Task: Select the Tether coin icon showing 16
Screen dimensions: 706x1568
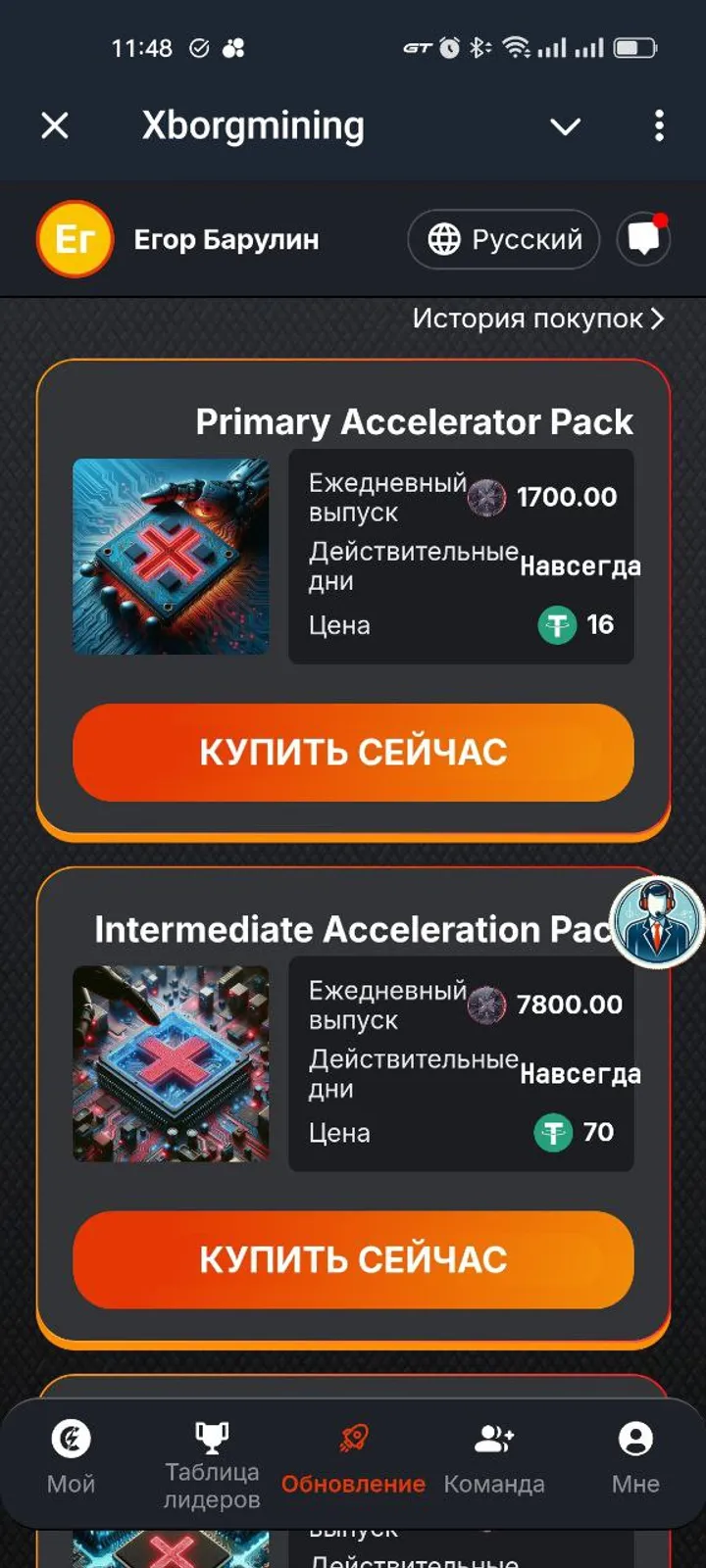Action: [x=557, y=624]
